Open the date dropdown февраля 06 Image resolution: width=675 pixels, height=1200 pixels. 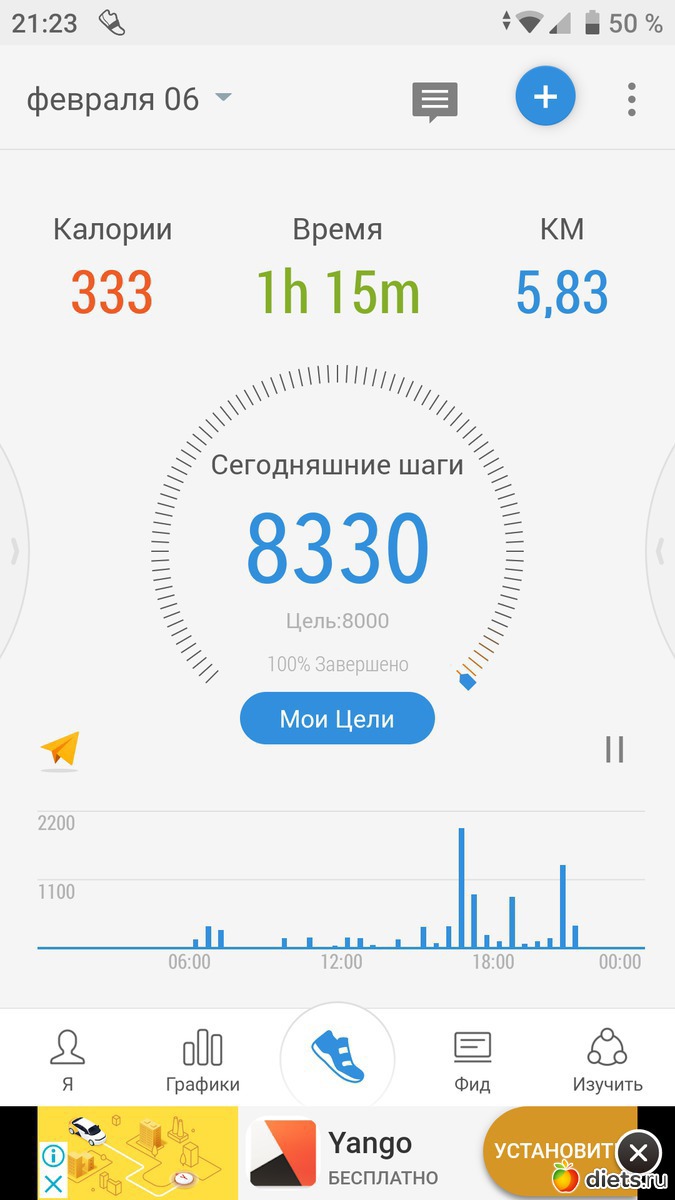coord(128,99)
